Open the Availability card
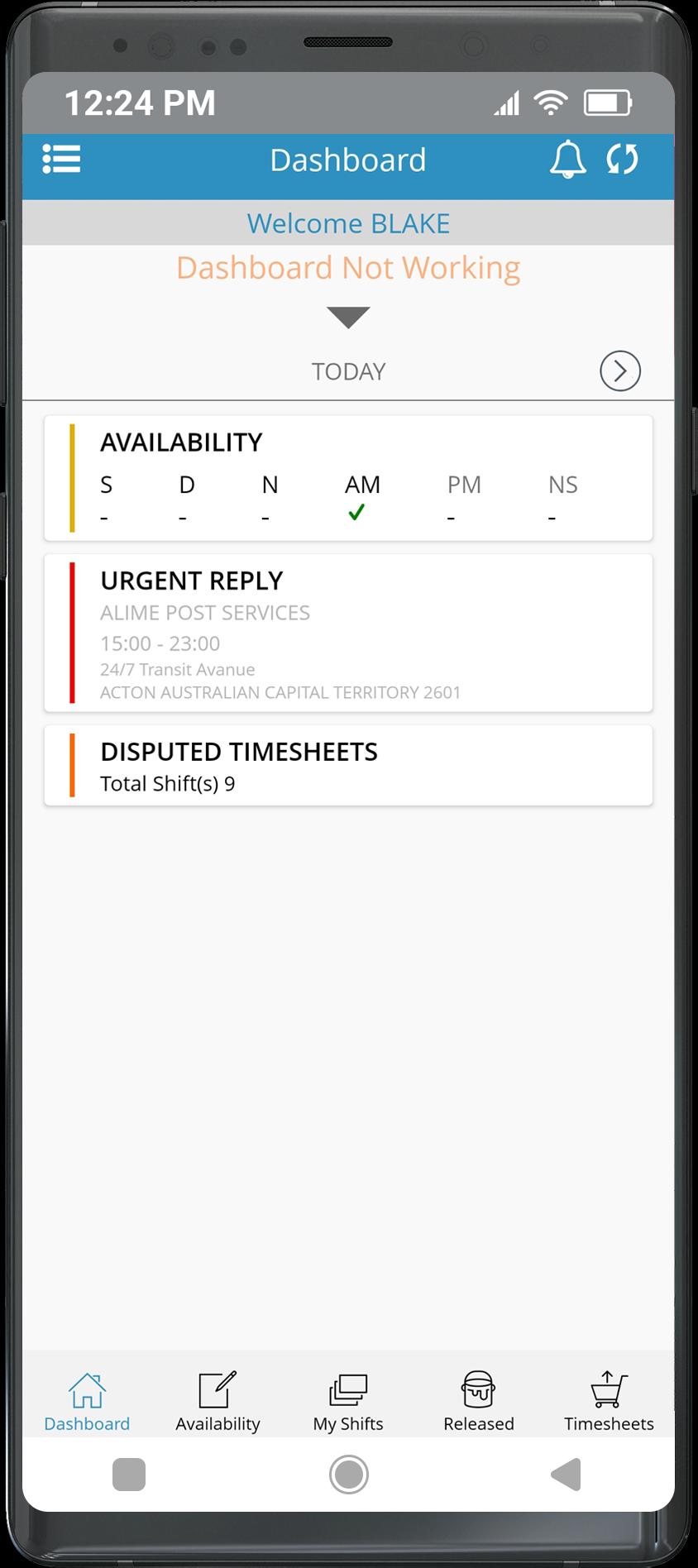 pyautogui.click(x=348, y=478)
